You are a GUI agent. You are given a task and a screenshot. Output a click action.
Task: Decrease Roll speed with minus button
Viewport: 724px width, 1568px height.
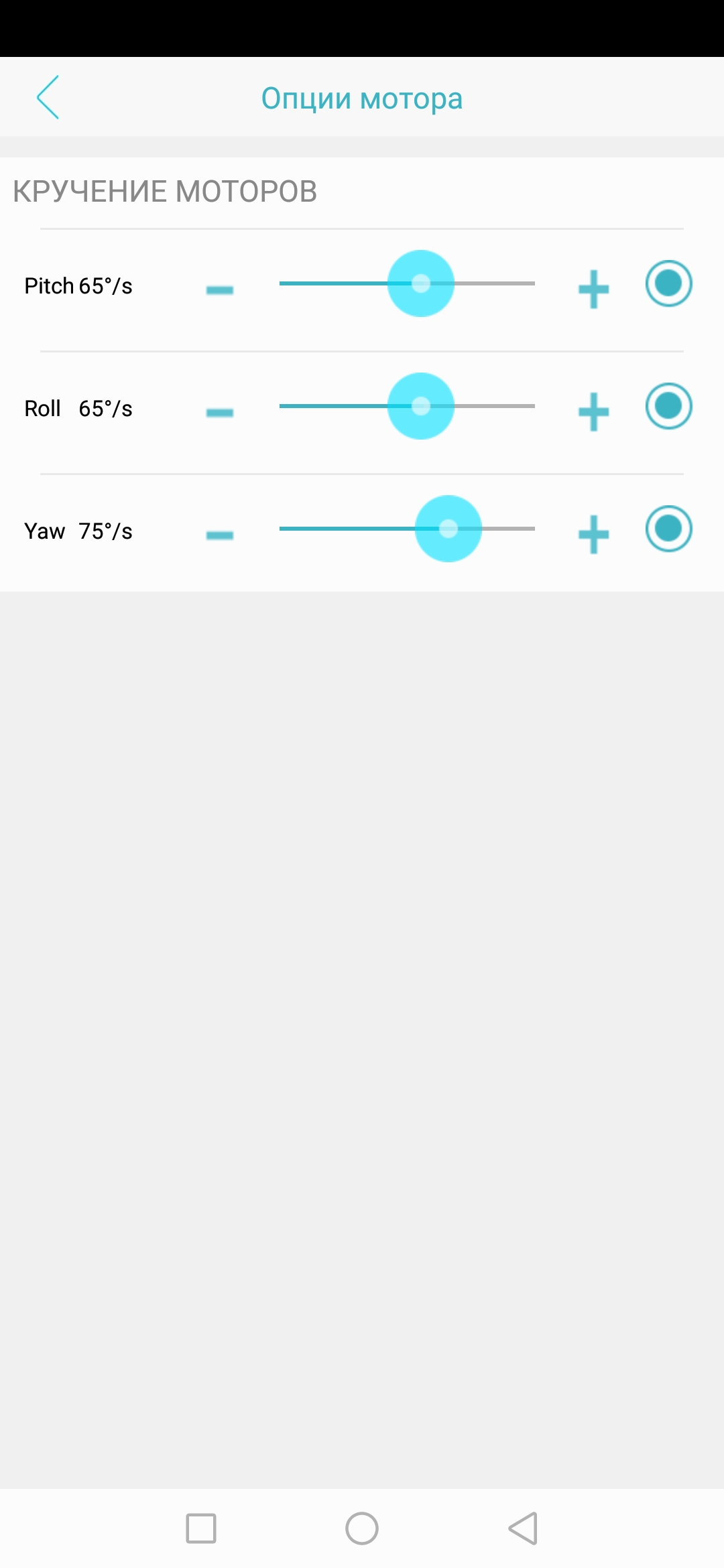(220, 412)
